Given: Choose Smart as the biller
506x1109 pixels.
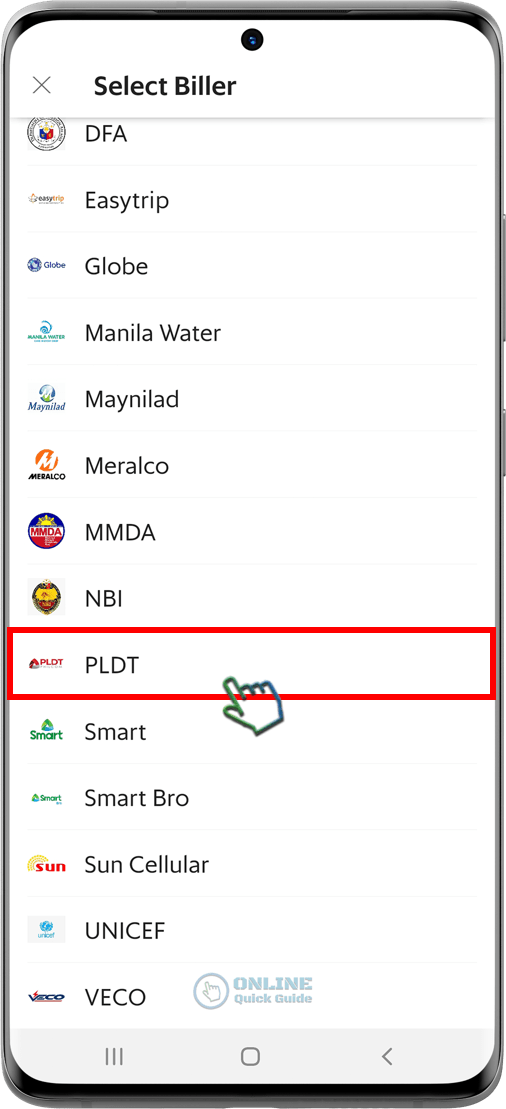Looking at the screenshot, I should click(x=252, y=731).
